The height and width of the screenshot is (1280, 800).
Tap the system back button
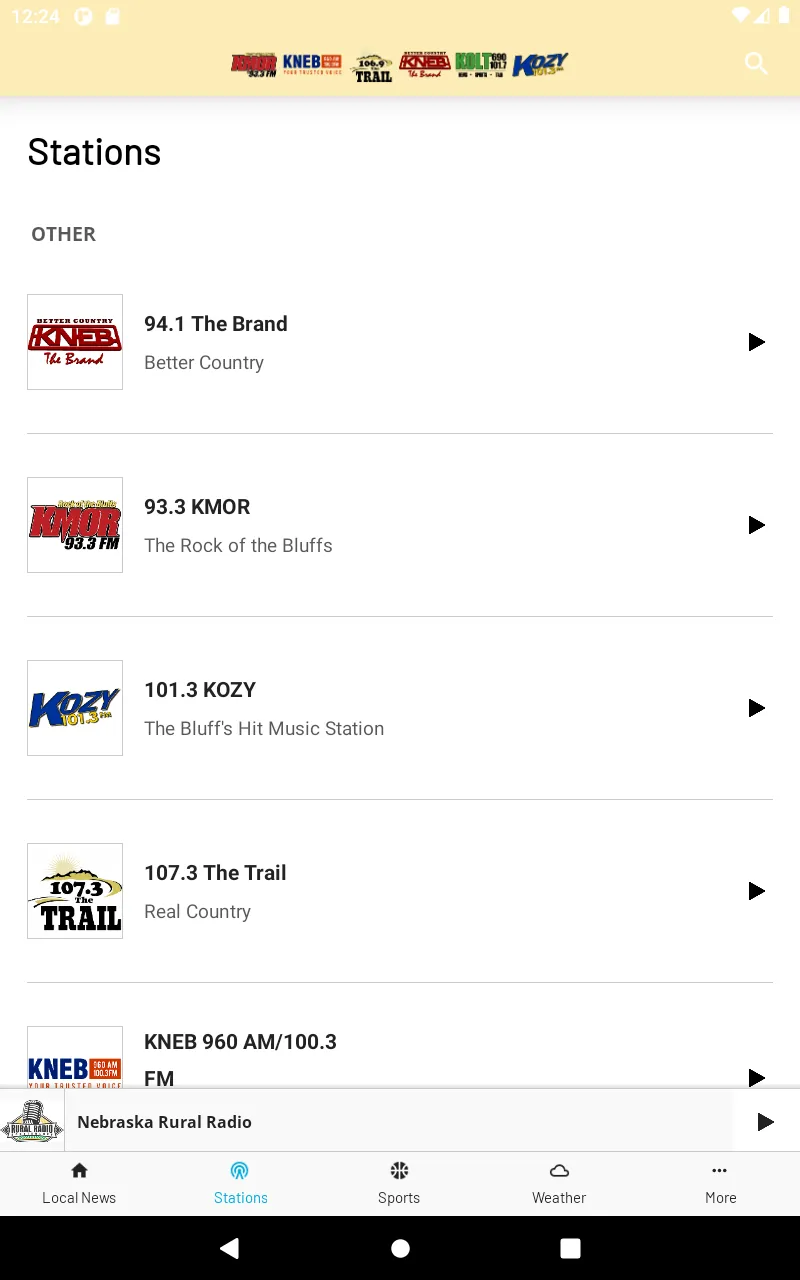pyautogui.click(x=230, y=1248)
